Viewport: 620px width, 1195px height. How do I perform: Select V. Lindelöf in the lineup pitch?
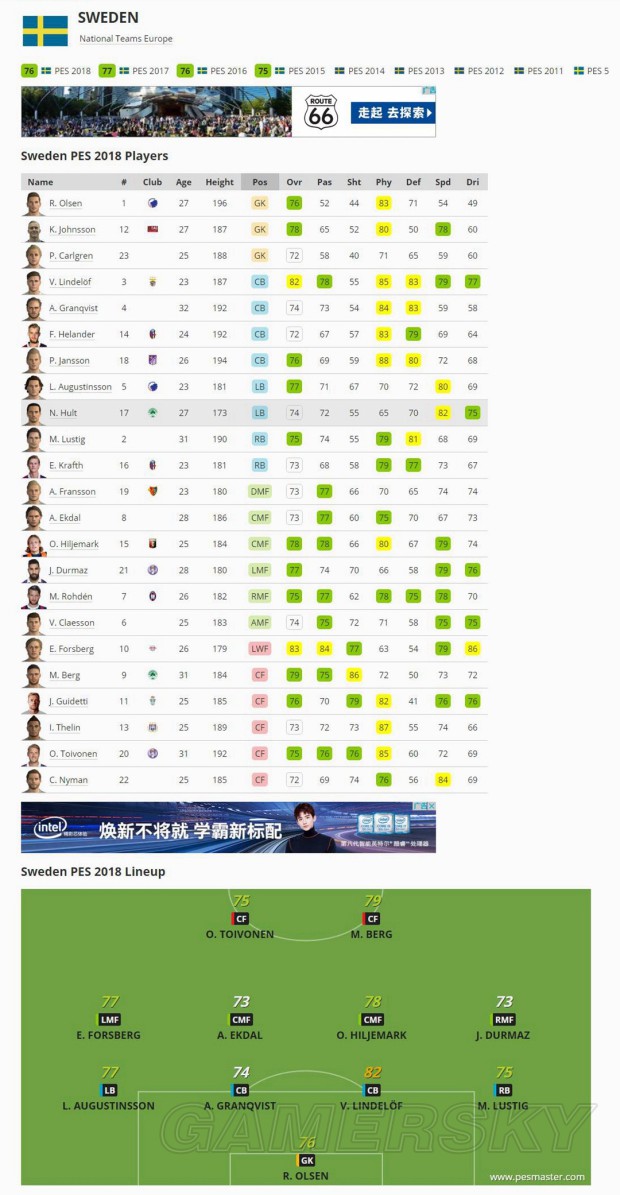click(372, 1106)
